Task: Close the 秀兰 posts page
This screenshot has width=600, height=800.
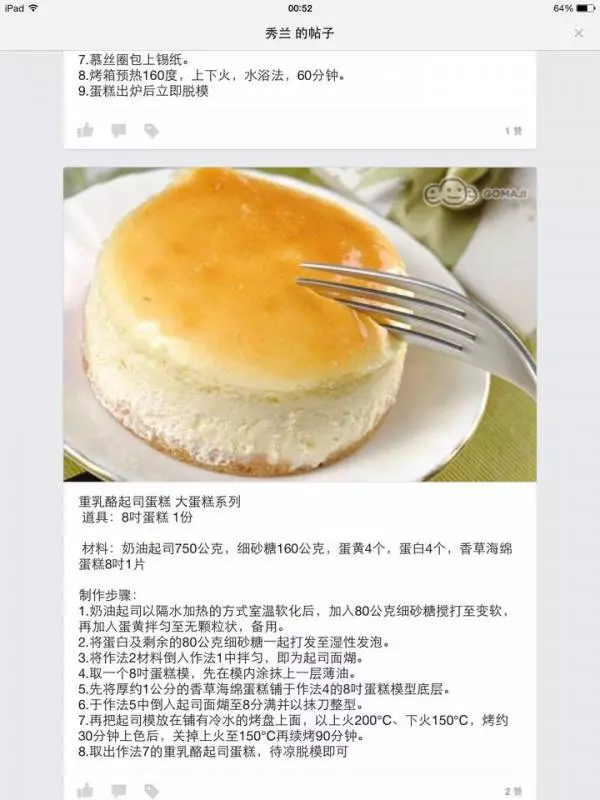Action: [x=578, y=33]
